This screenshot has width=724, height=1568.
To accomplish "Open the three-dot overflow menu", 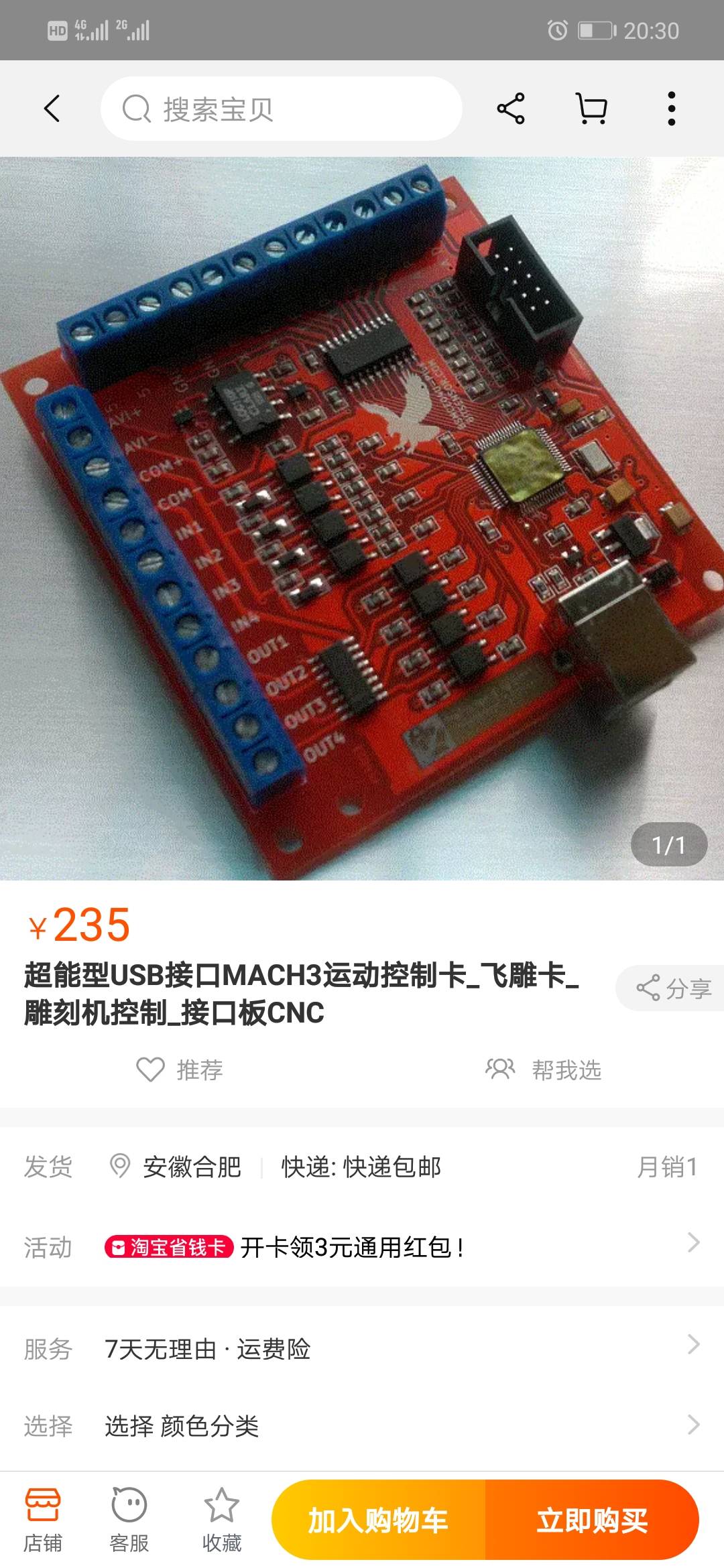I will (x=671, y=109).
